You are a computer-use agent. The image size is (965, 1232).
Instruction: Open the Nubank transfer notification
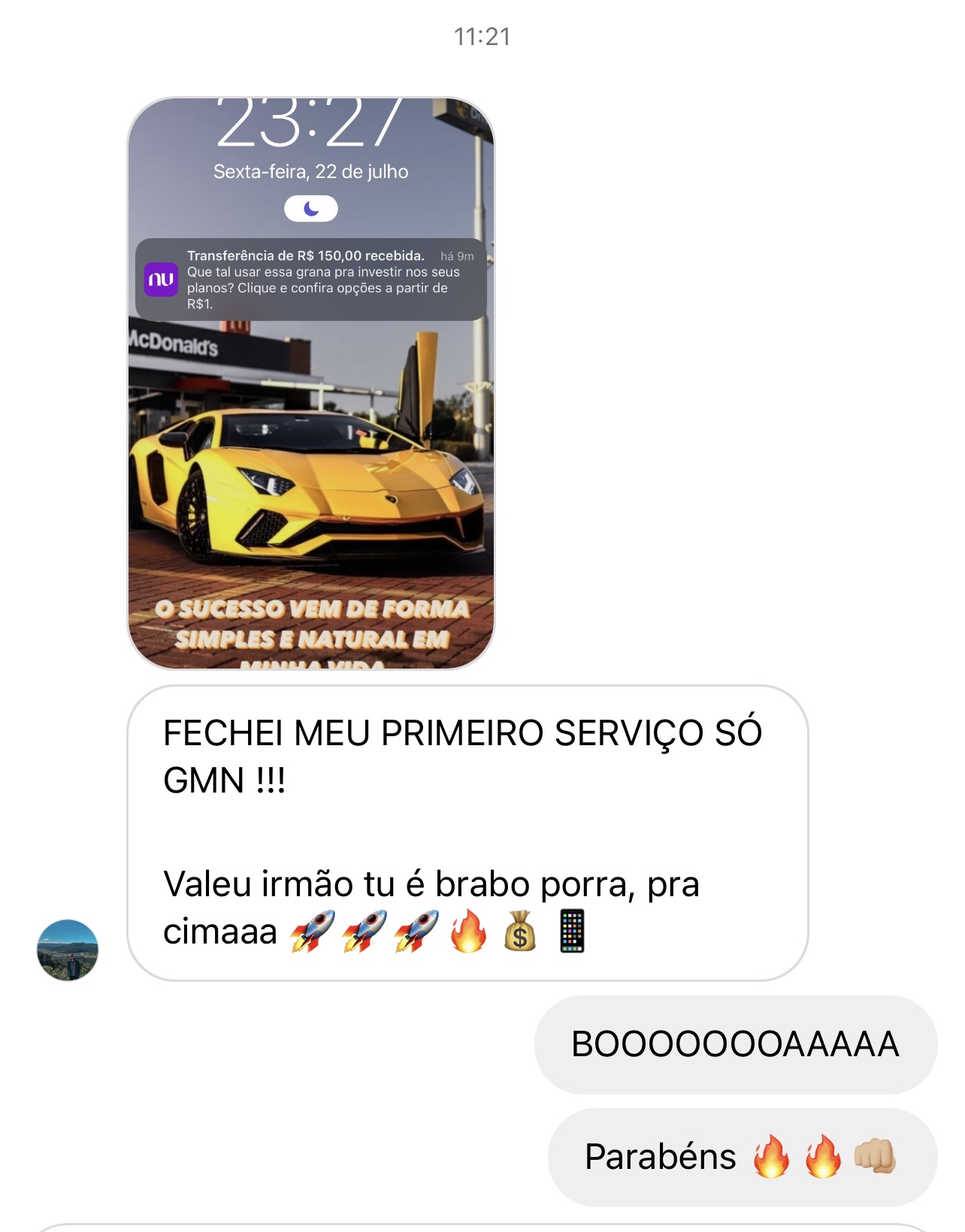[316, 279]
